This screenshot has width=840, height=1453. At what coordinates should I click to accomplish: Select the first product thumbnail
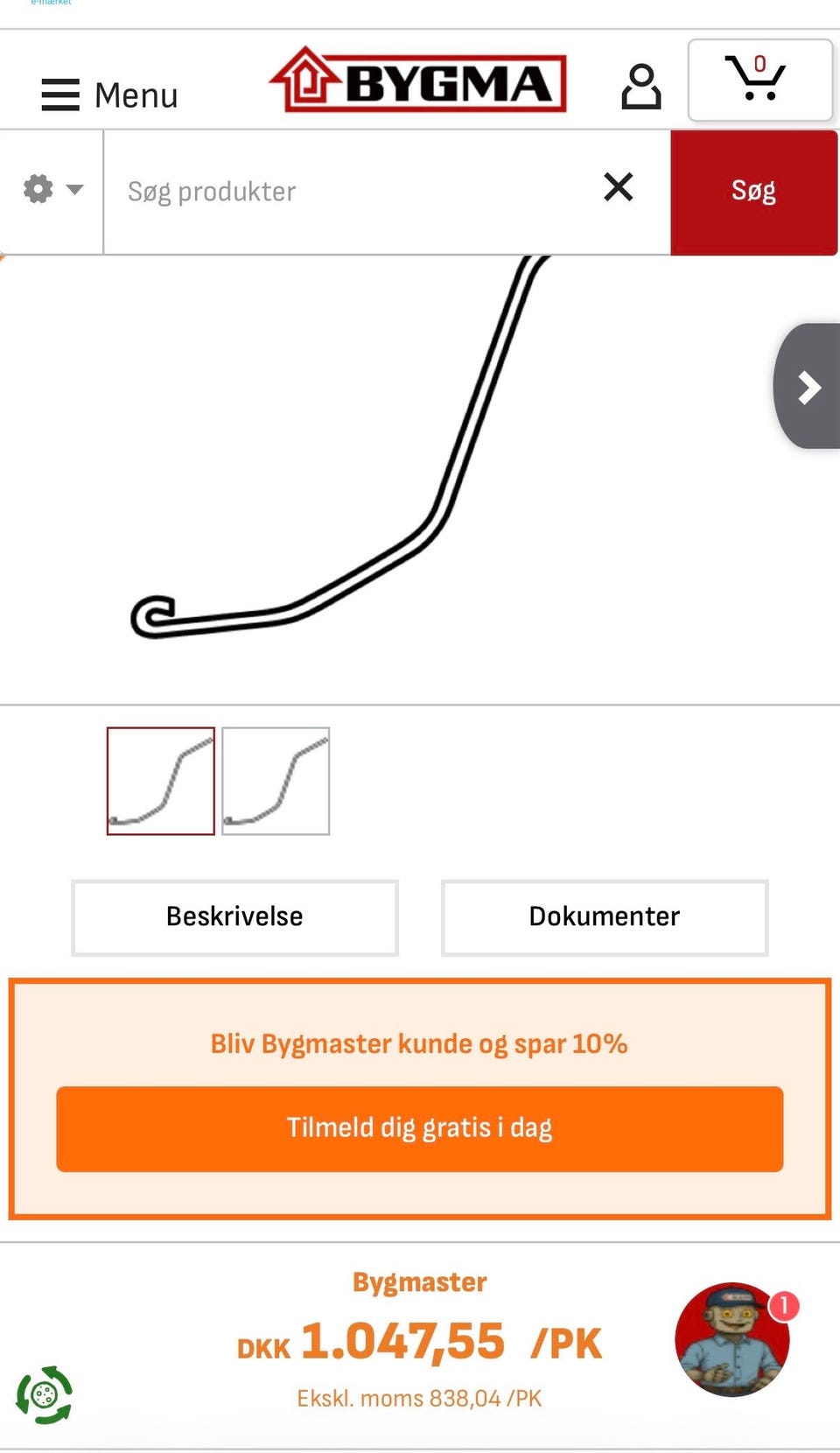coord(161,781)
